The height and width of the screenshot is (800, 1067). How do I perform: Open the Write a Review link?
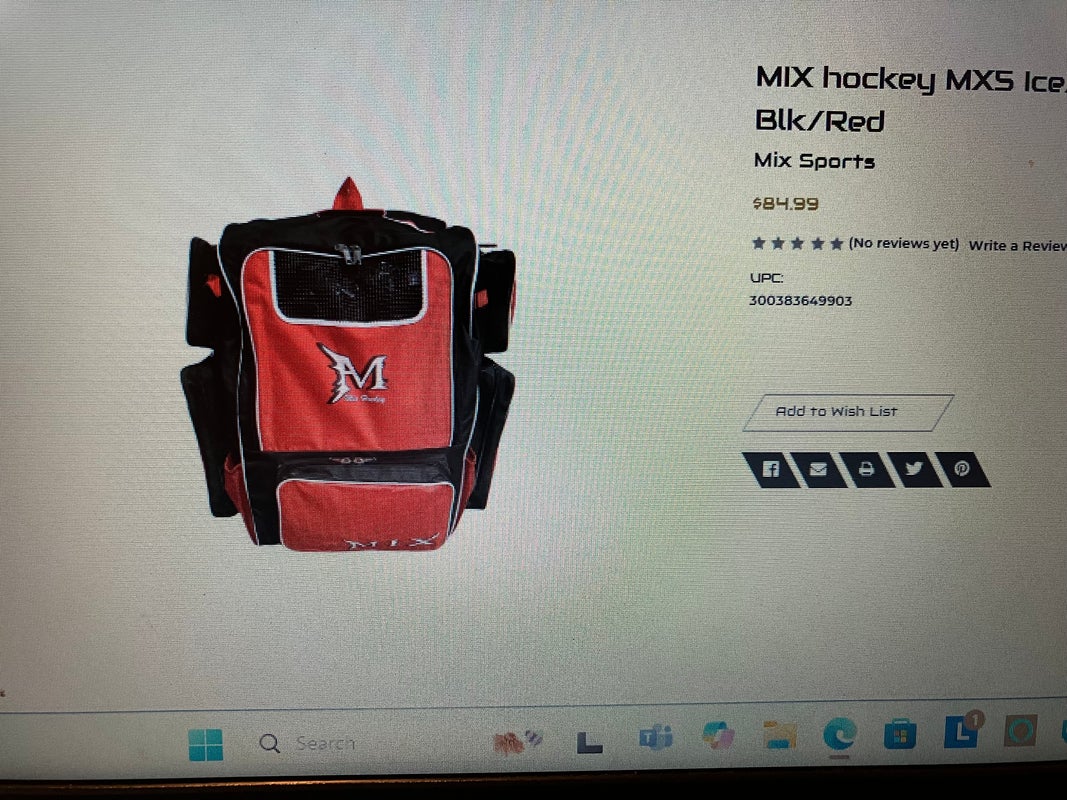[1015, 245]
